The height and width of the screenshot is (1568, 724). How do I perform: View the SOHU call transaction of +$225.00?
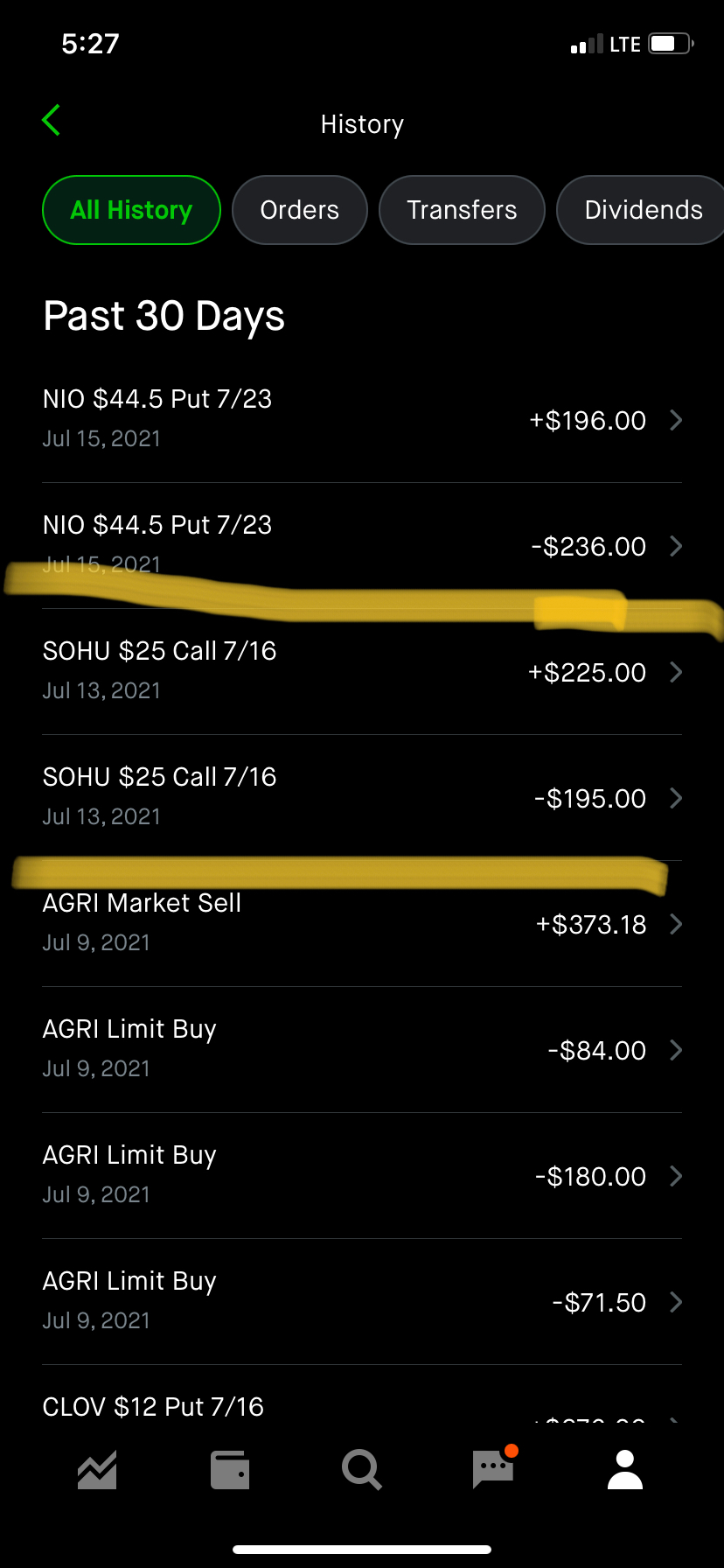[362, 671]
